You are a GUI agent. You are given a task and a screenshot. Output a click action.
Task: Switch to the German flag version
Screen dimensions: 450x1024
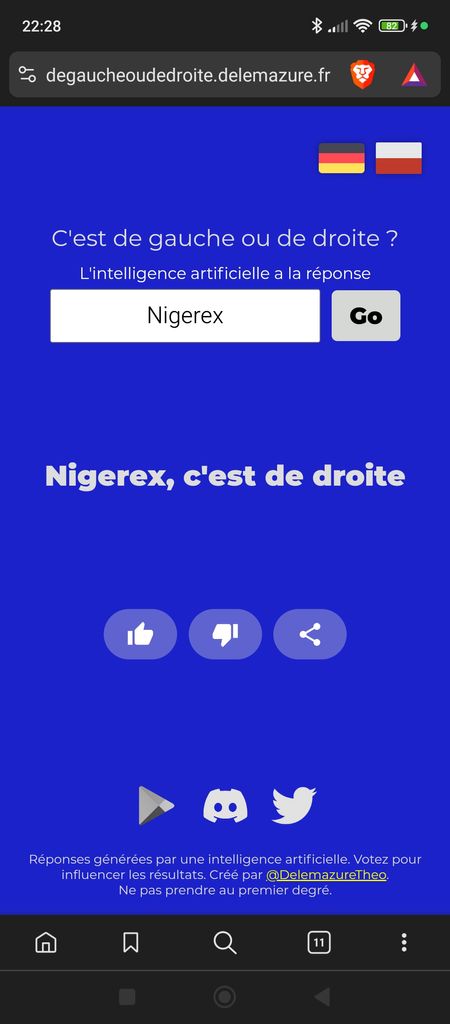tap(342, 158)
